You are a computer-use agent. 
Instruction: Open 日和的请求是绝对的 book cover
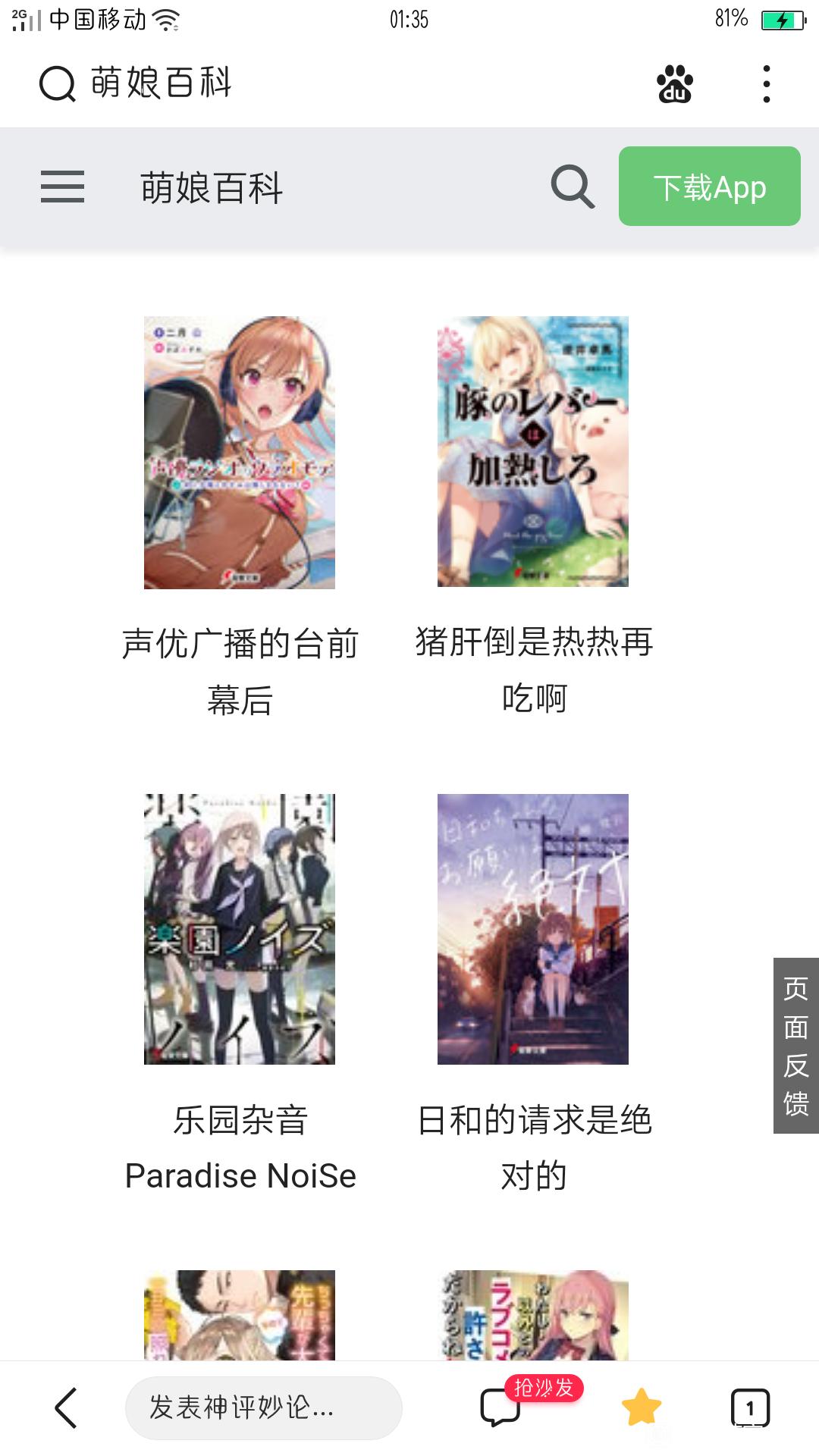533,929
